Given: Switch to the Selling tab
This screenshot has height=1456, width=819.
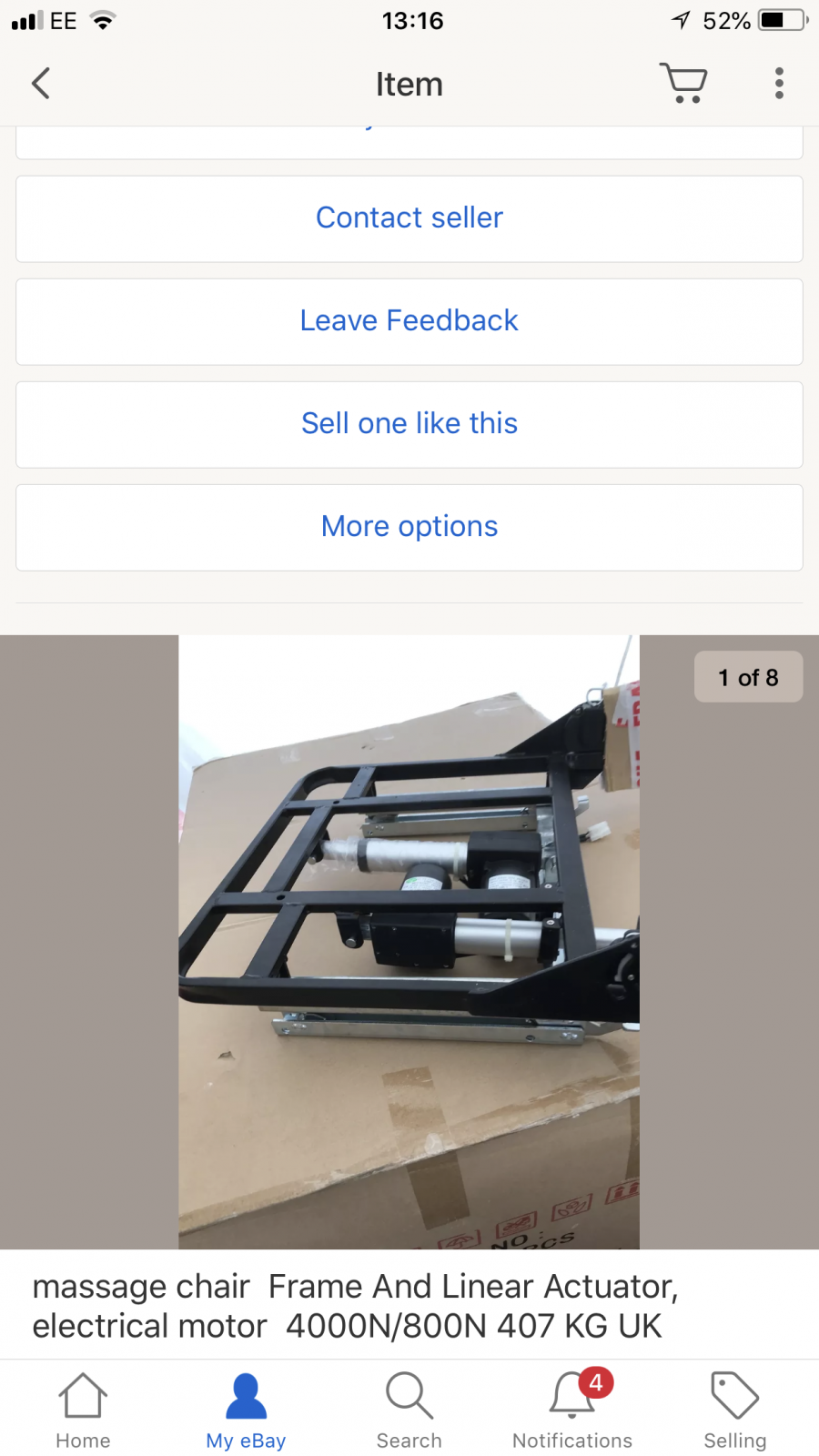Looking at the screenshot, I should pos(735,1410).
